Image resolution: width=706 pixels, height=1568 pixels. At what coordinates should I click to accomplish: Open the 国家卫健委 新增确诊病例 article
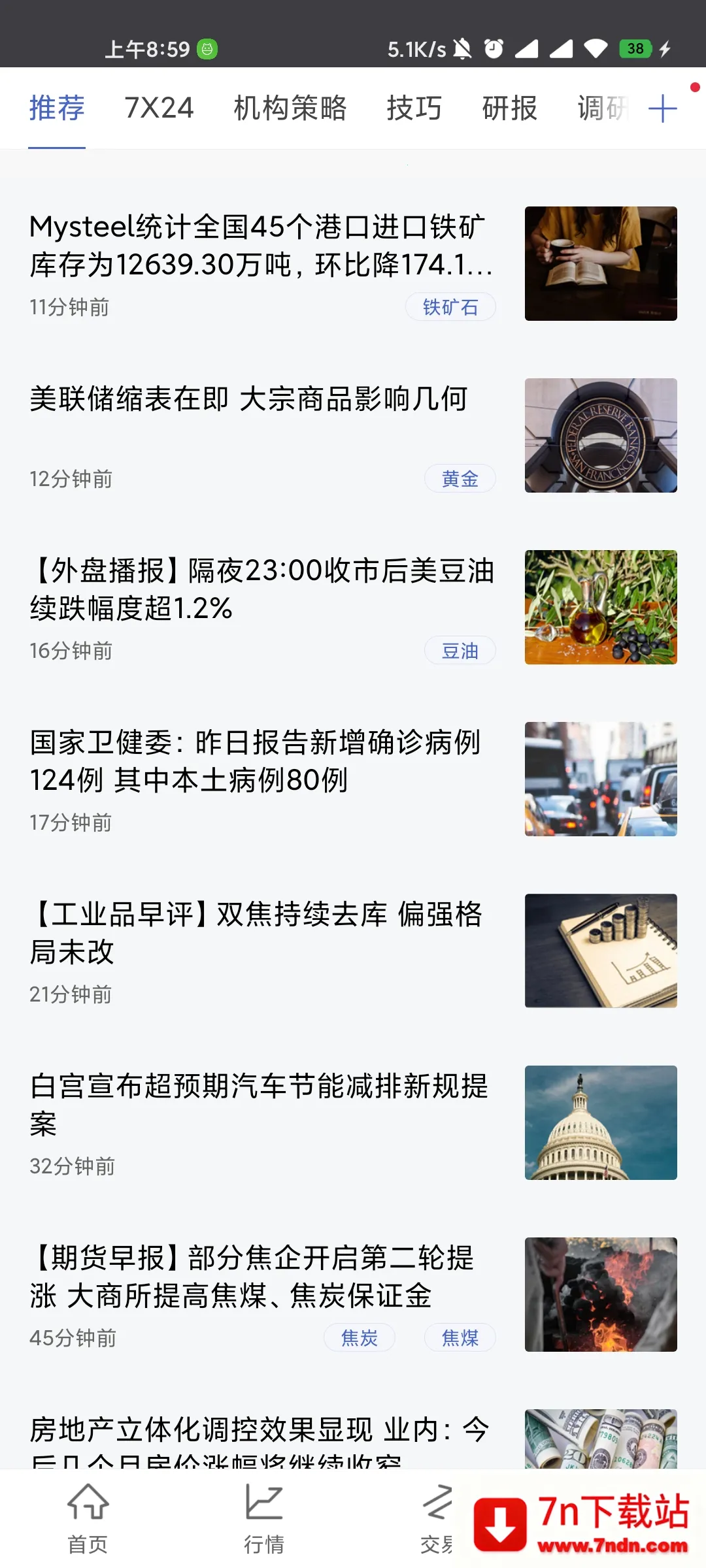pyautogui.click(x=255, y=761)
